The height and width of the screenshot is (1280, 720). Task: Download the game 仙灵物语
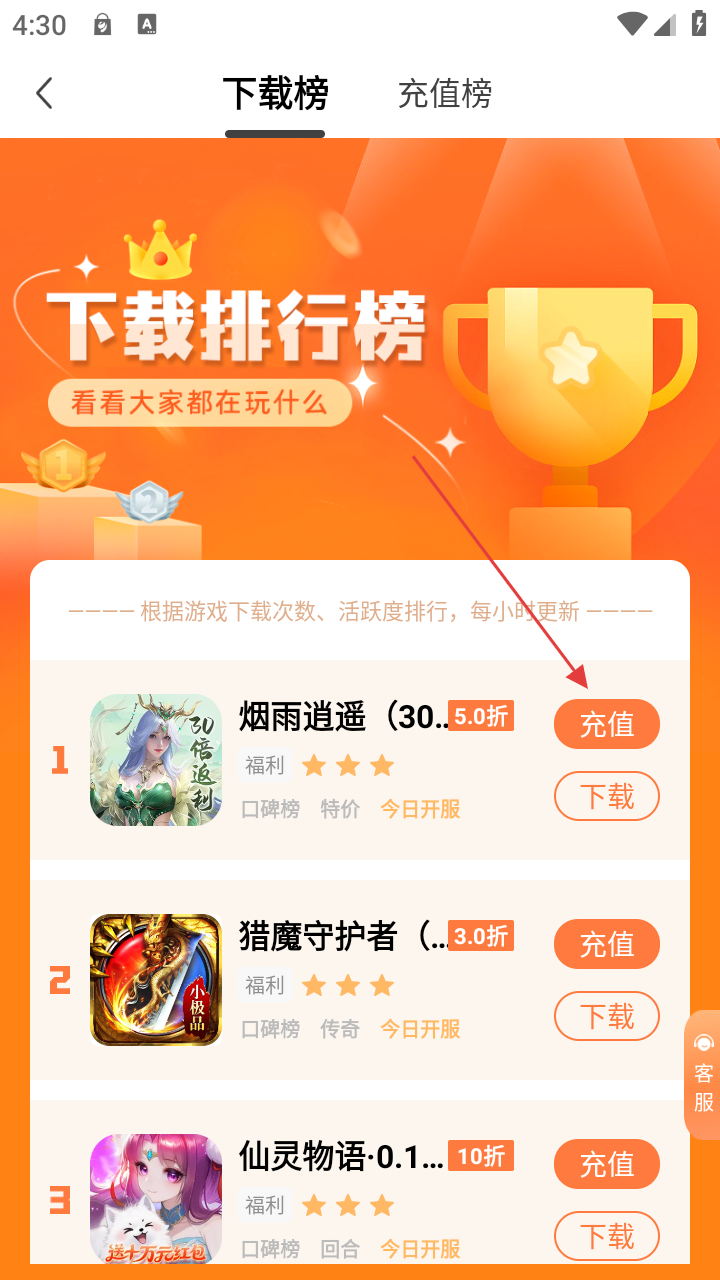click(x=606, y=1236)
